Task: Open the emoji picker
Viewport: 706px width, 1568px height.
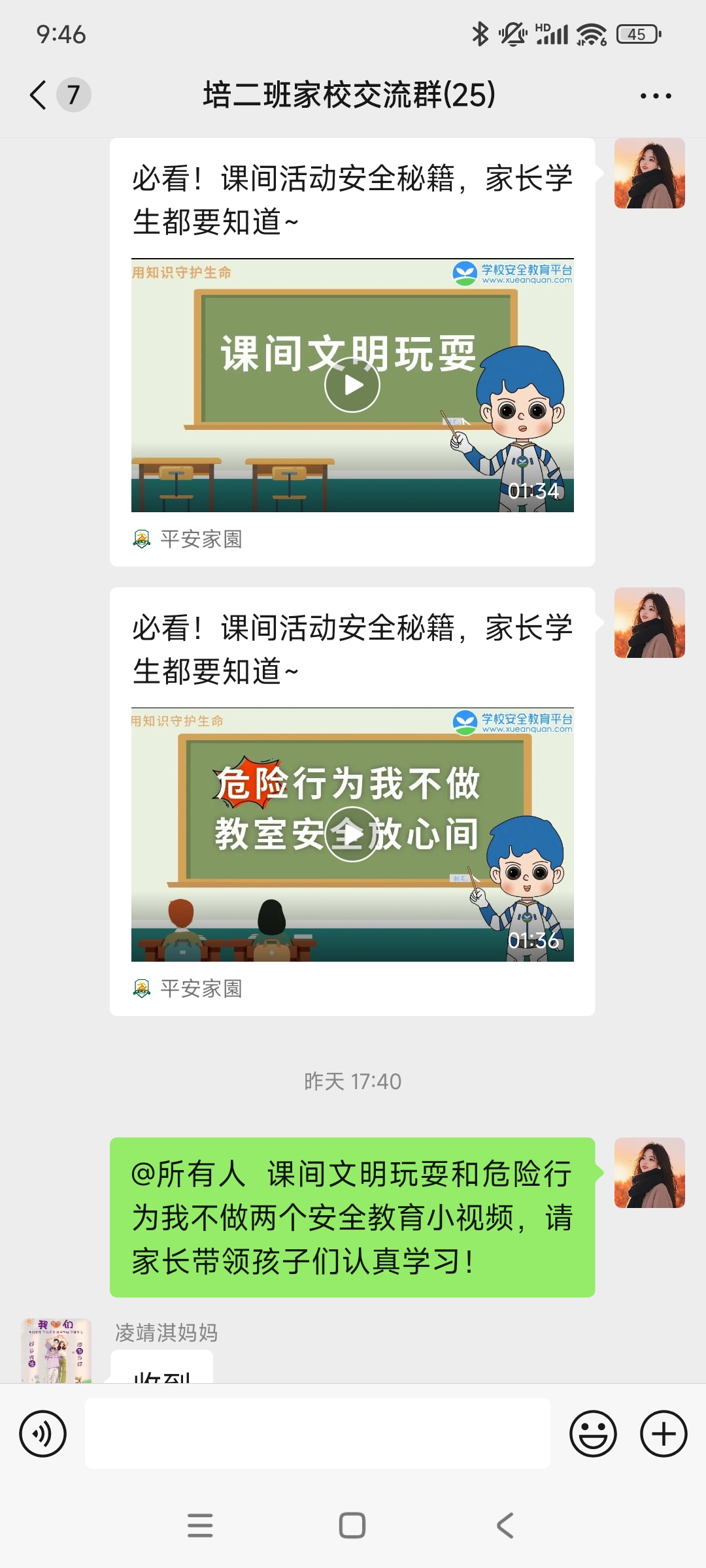Action: pyautogui.click(x=593, y=1434)
